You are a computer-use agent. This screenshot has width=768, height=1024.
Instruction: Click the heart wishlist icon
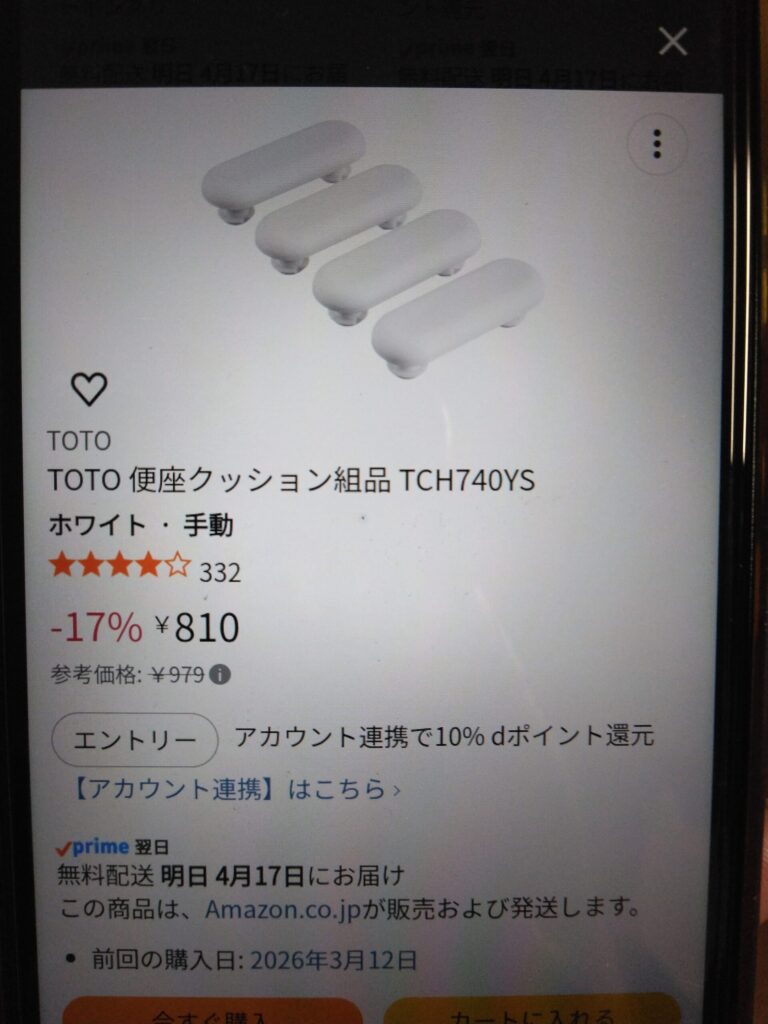(90, 384)
